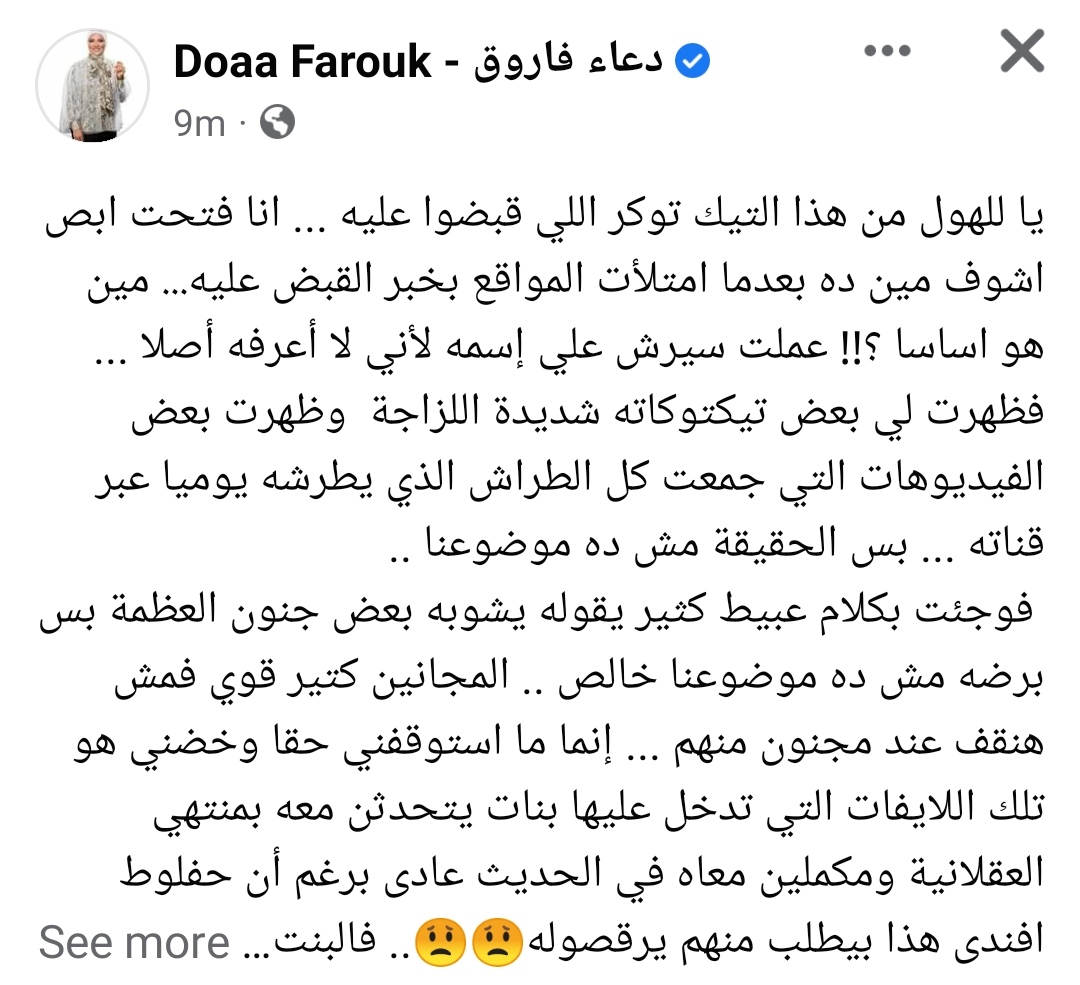
Task: Dismiss the post with the X button
Action: 1021,54
